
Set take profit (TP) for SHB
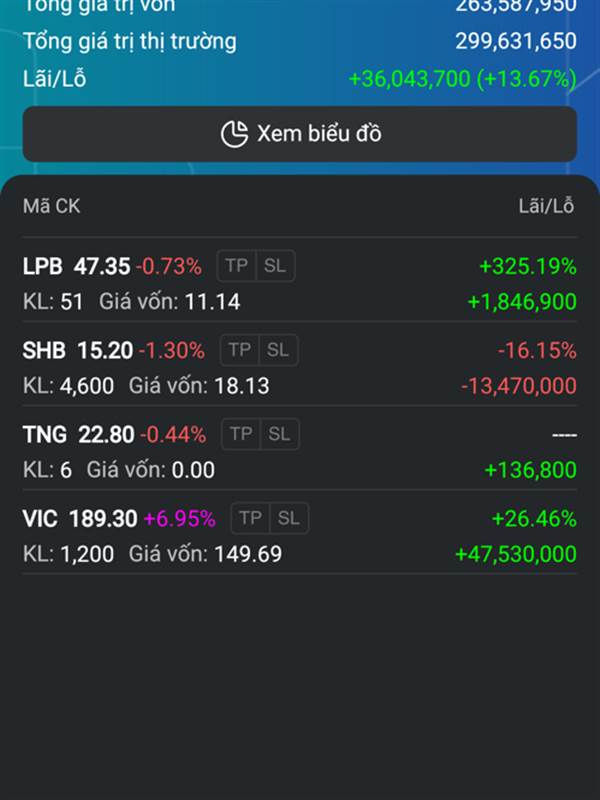(239, 350)
